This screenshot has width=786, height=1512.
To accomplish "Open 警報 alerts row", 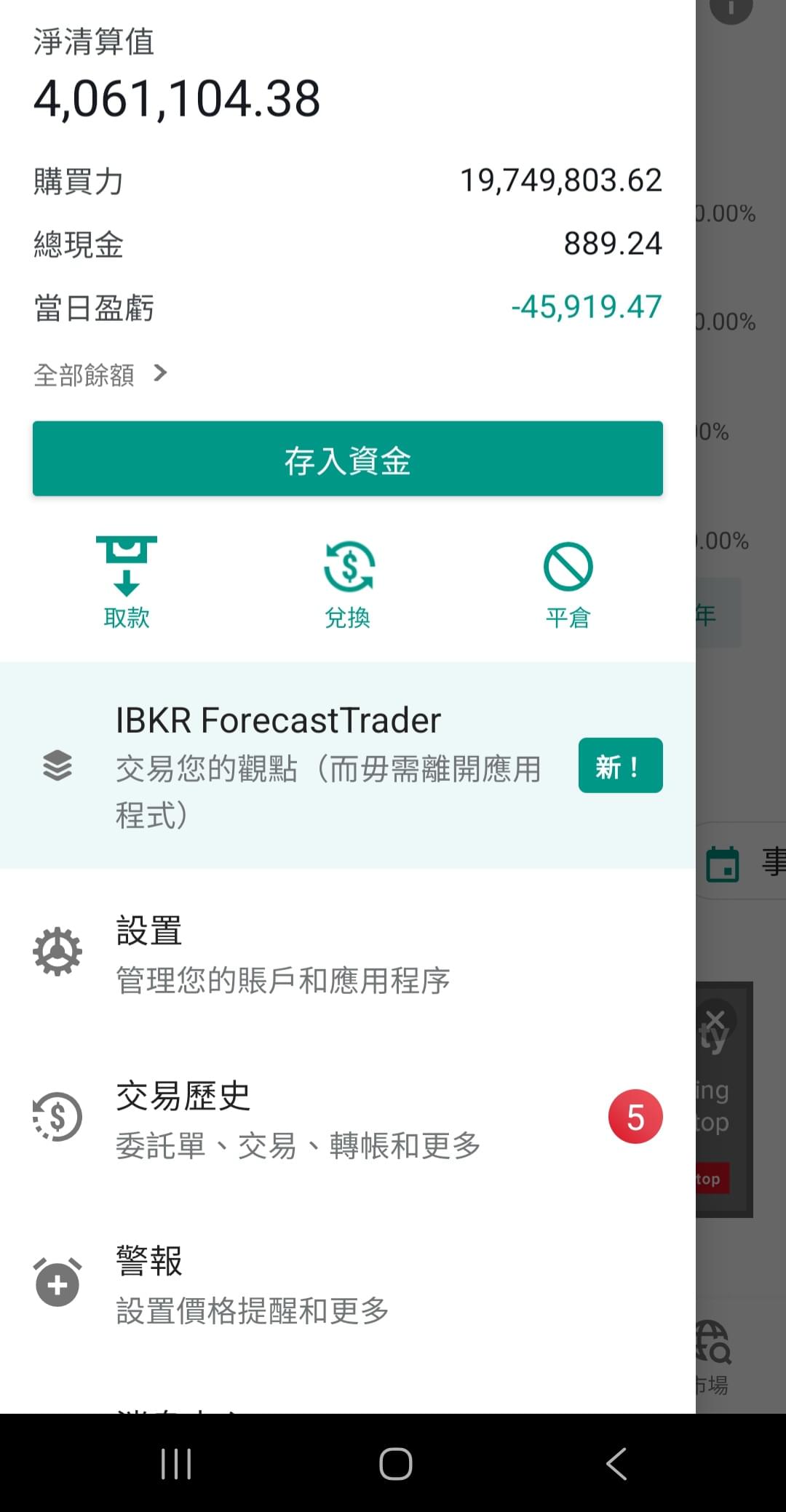I will [348, 1284].
